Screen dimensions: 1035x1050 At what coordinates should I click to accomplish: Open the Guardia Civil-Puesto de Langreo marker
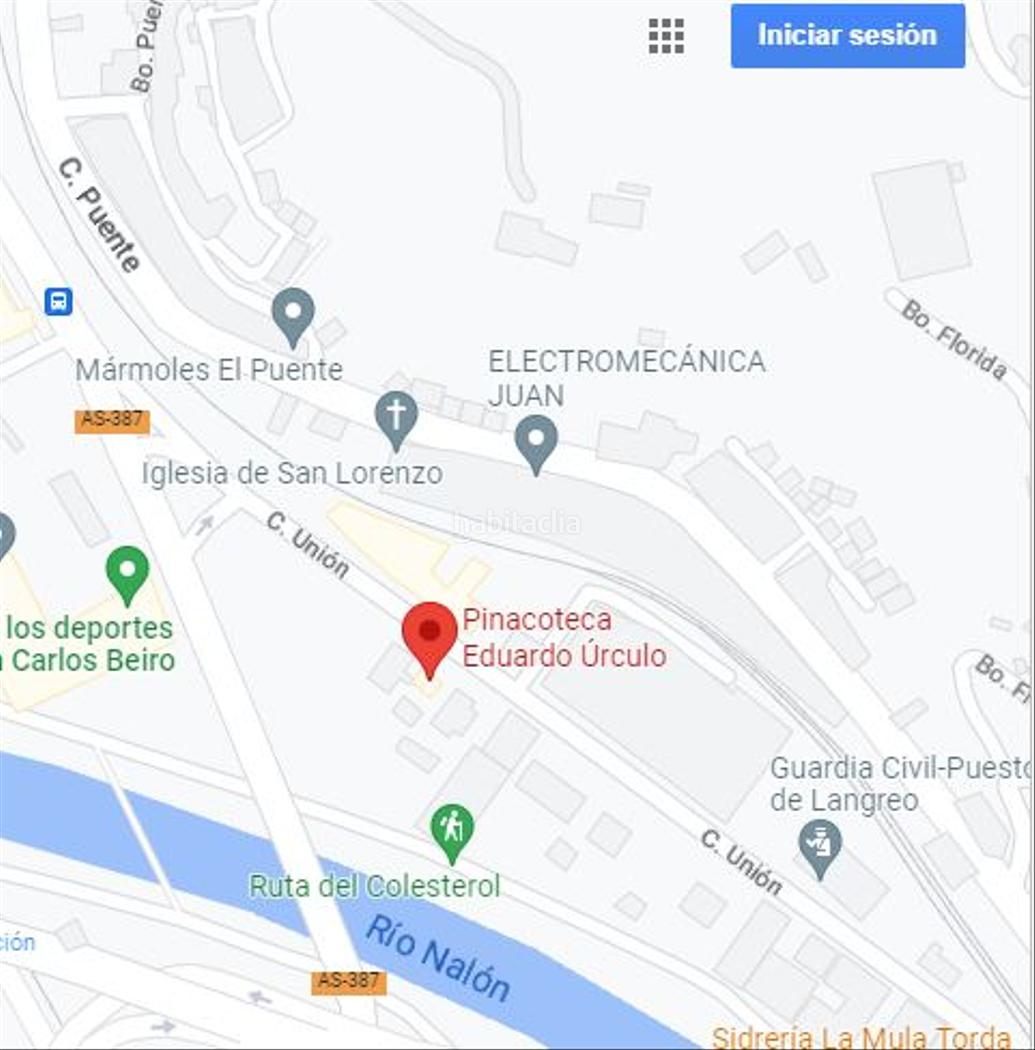[821, 847]
